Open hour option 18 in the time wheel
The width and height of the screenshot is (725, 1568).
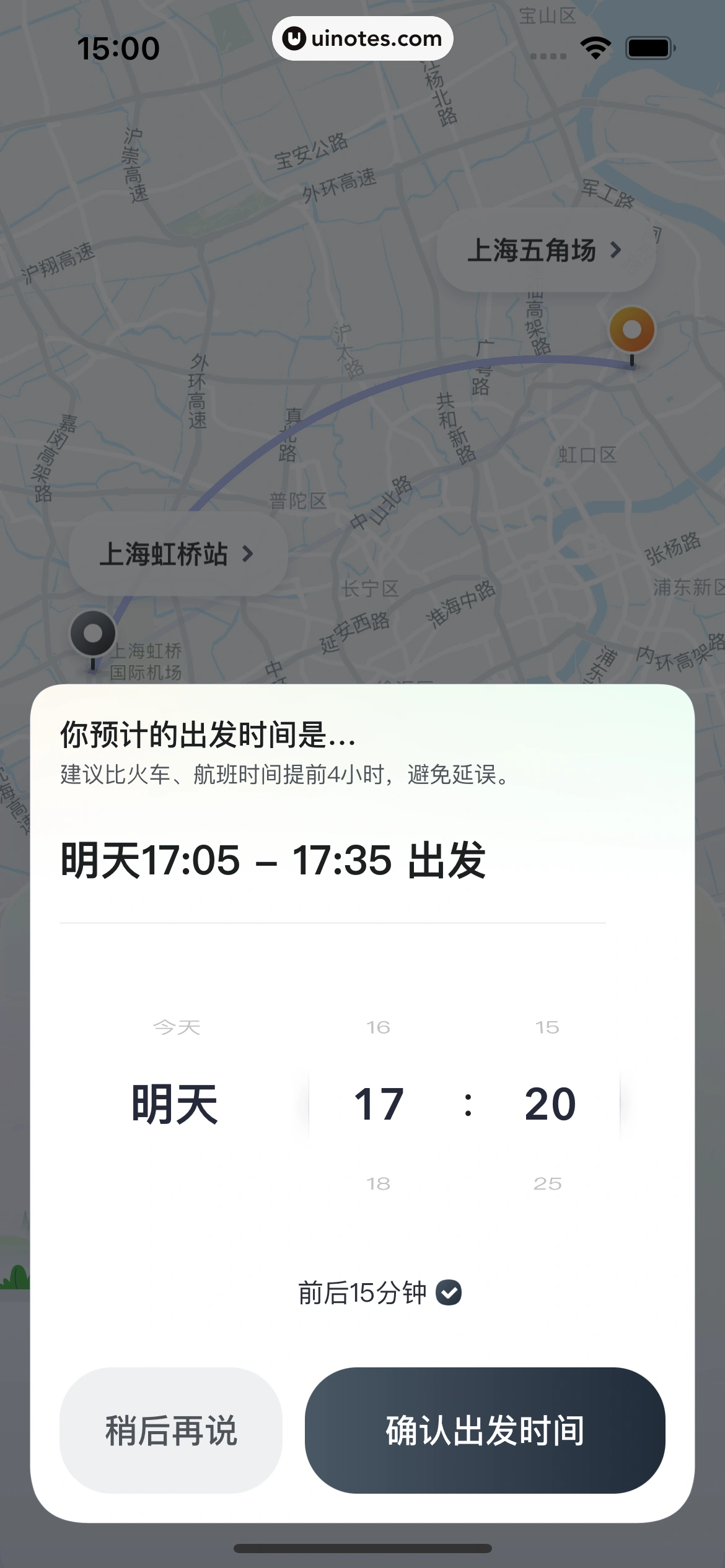click(378, 1183)
